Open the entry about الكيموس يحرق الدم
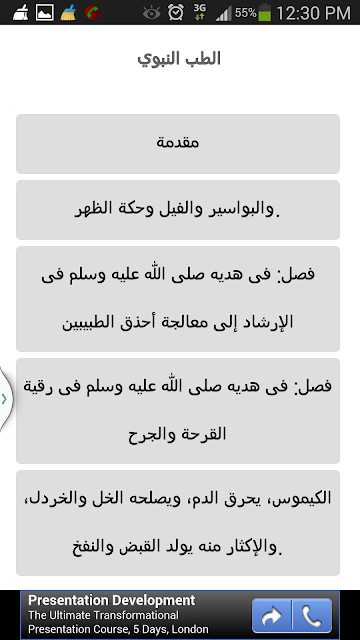 178,523
